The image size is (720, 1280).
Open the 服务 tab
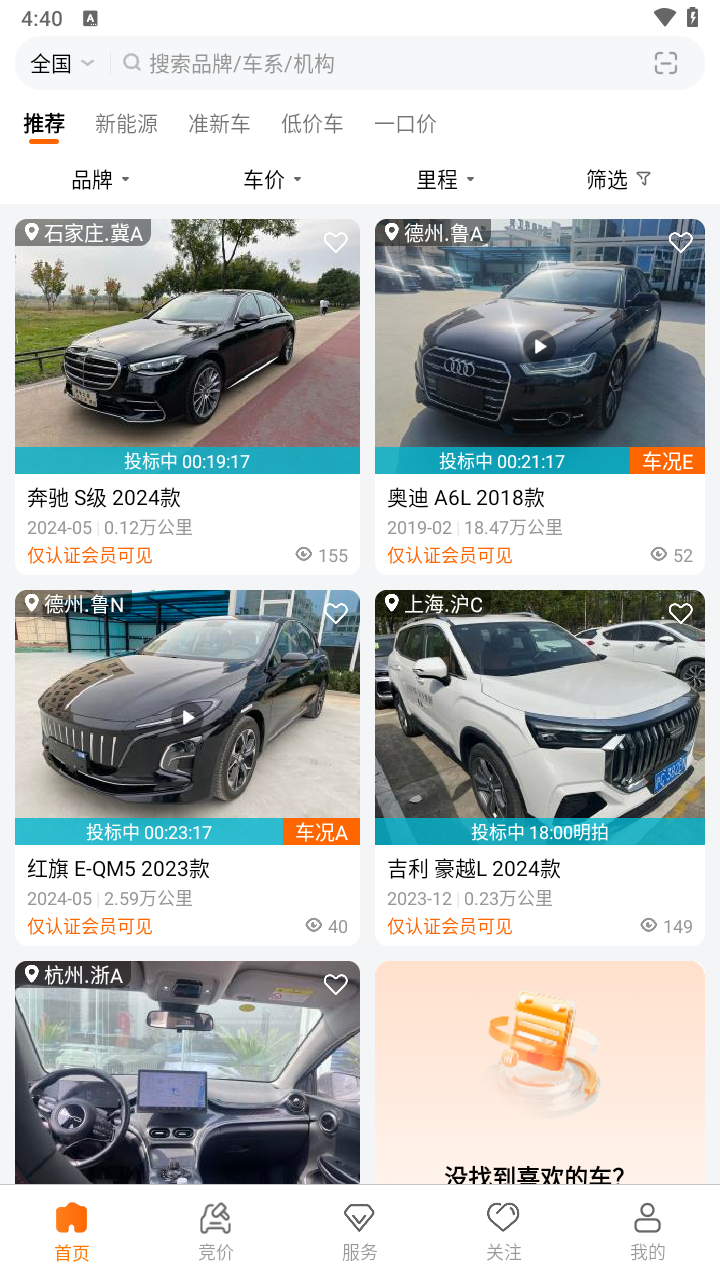(360, 1232)
